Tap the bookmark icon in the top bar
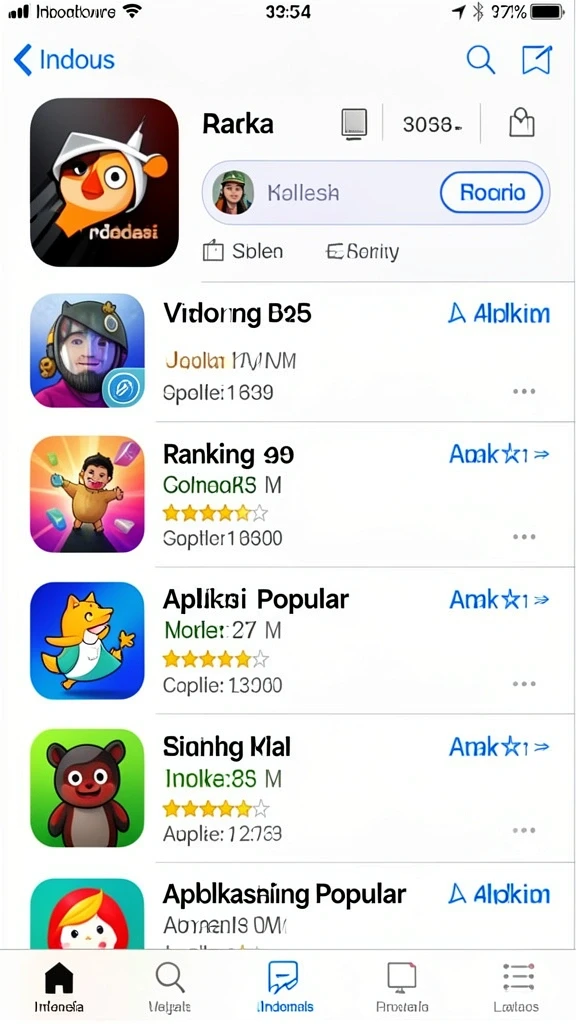Image resolution: width=576 pixels, height=1024 pixels. point(537,60)
